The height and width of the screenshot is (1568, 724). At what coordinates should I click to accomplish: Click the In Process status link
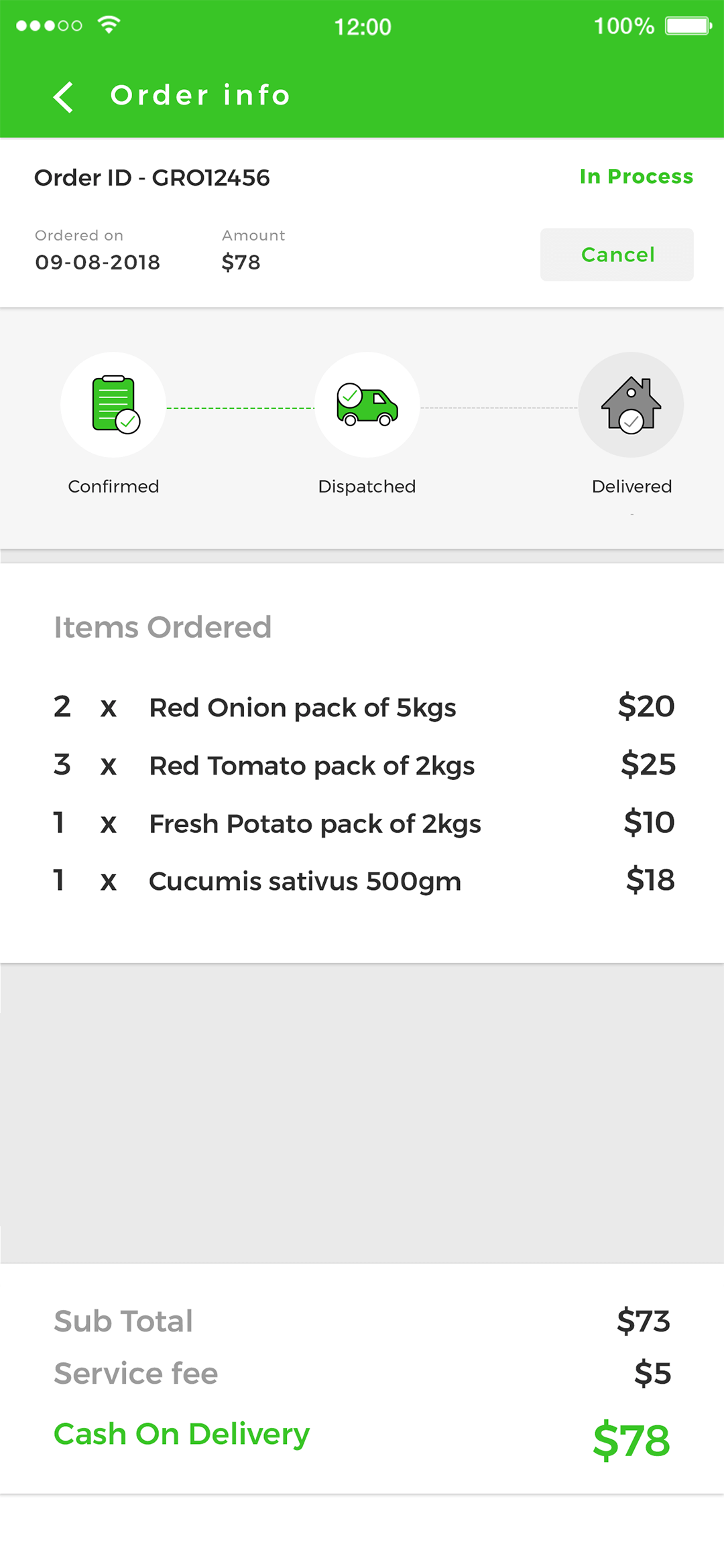[636, 177]
